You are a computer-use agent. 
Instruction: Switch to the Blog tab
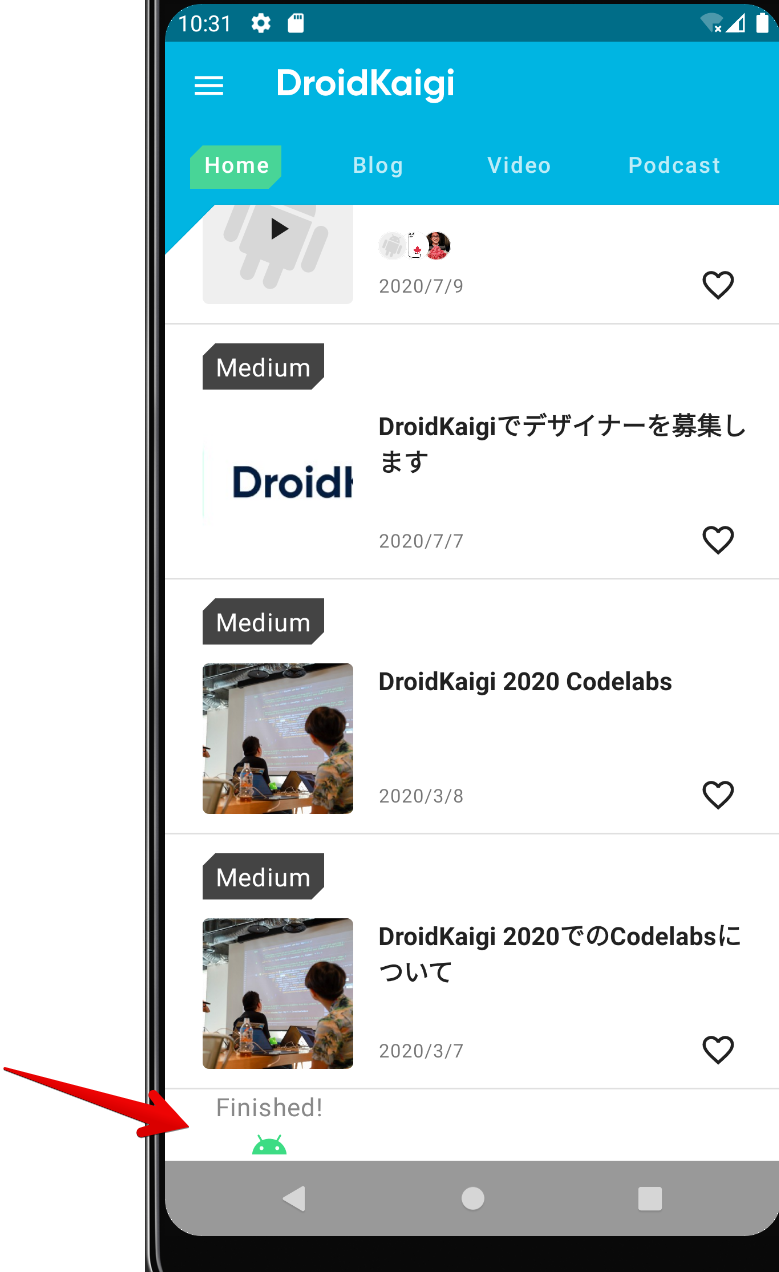coord(378,165)
